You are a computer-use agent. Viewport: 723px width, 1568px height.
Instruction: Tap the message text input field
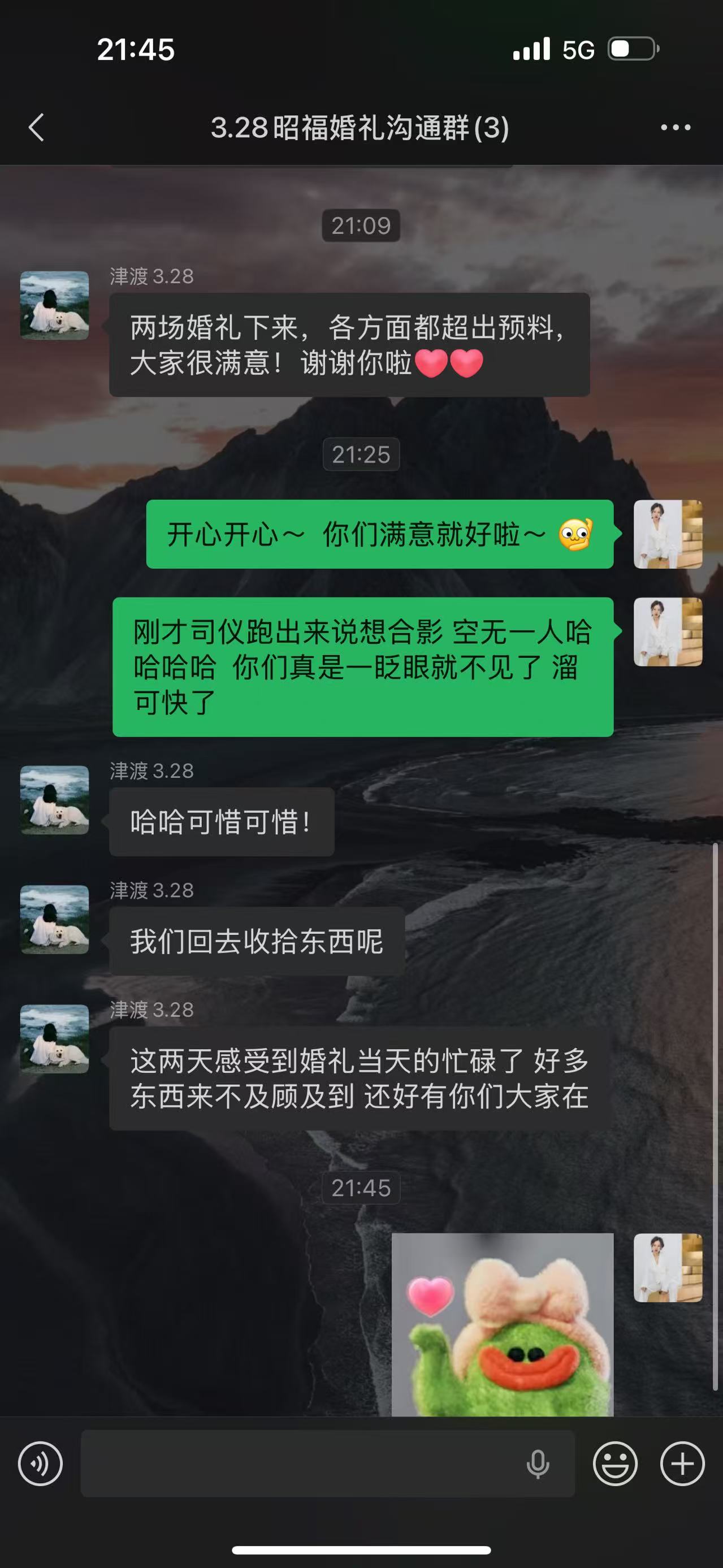coord(298,1463)
